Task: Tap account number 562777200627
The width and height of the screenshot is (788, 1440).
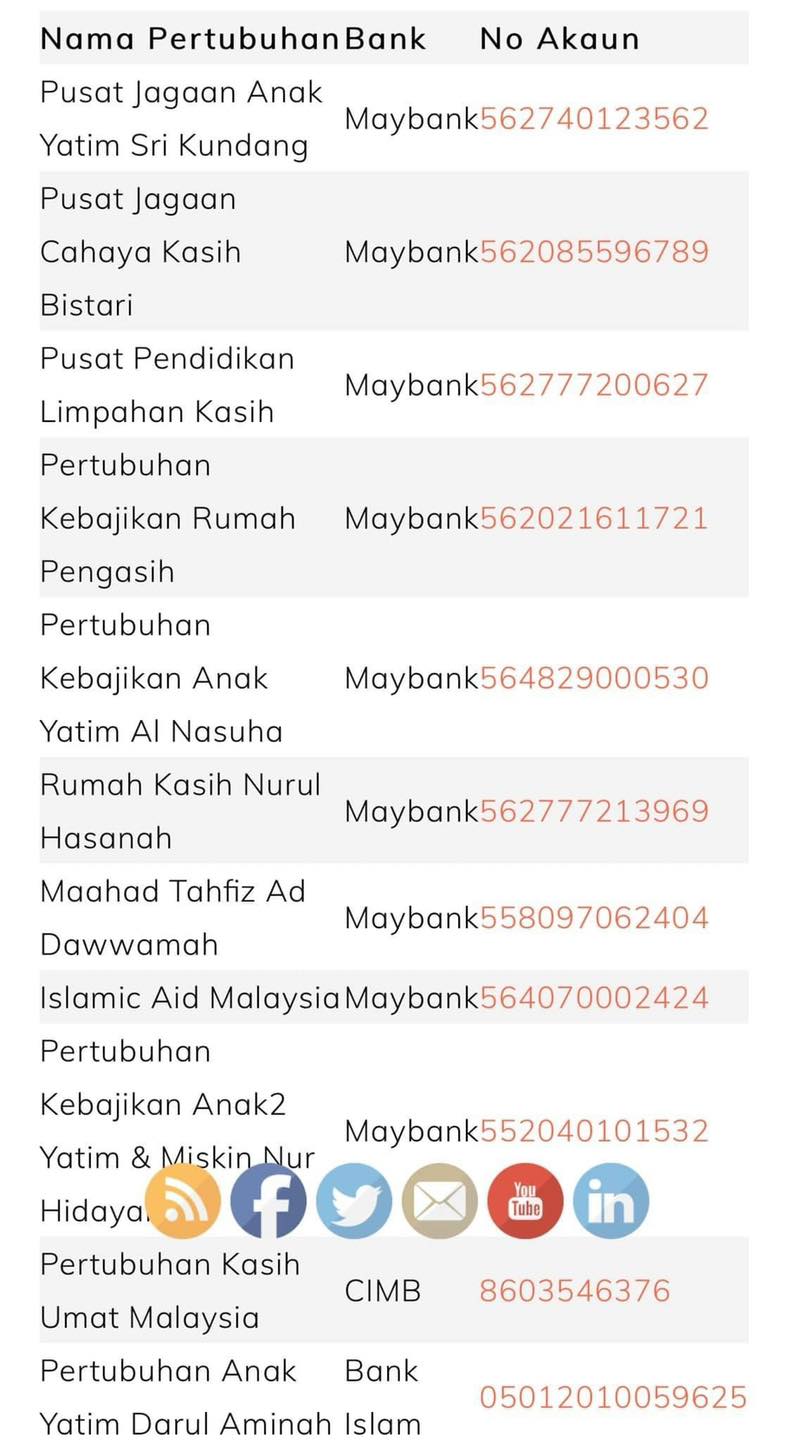Action: coord(594,385)
